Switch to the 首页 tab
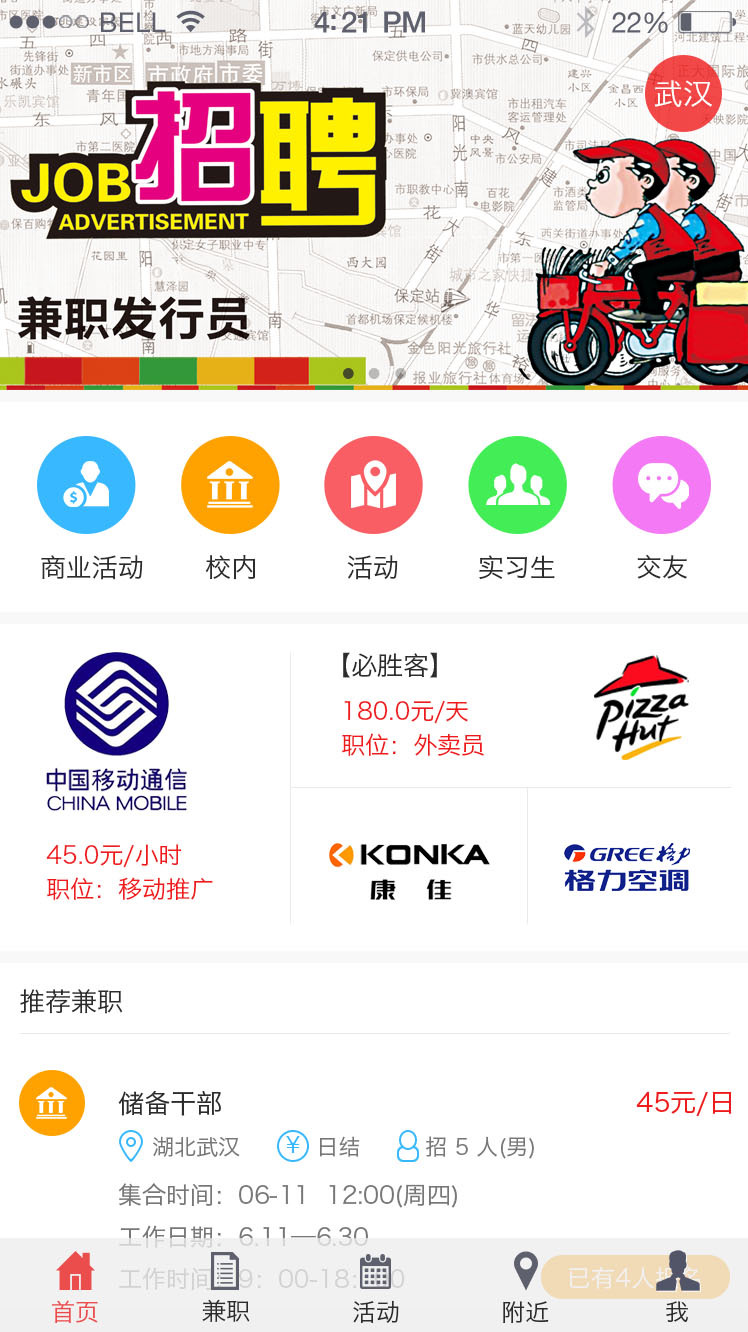This screenshot has height=1332, width=748. (x=75, y=1288)
